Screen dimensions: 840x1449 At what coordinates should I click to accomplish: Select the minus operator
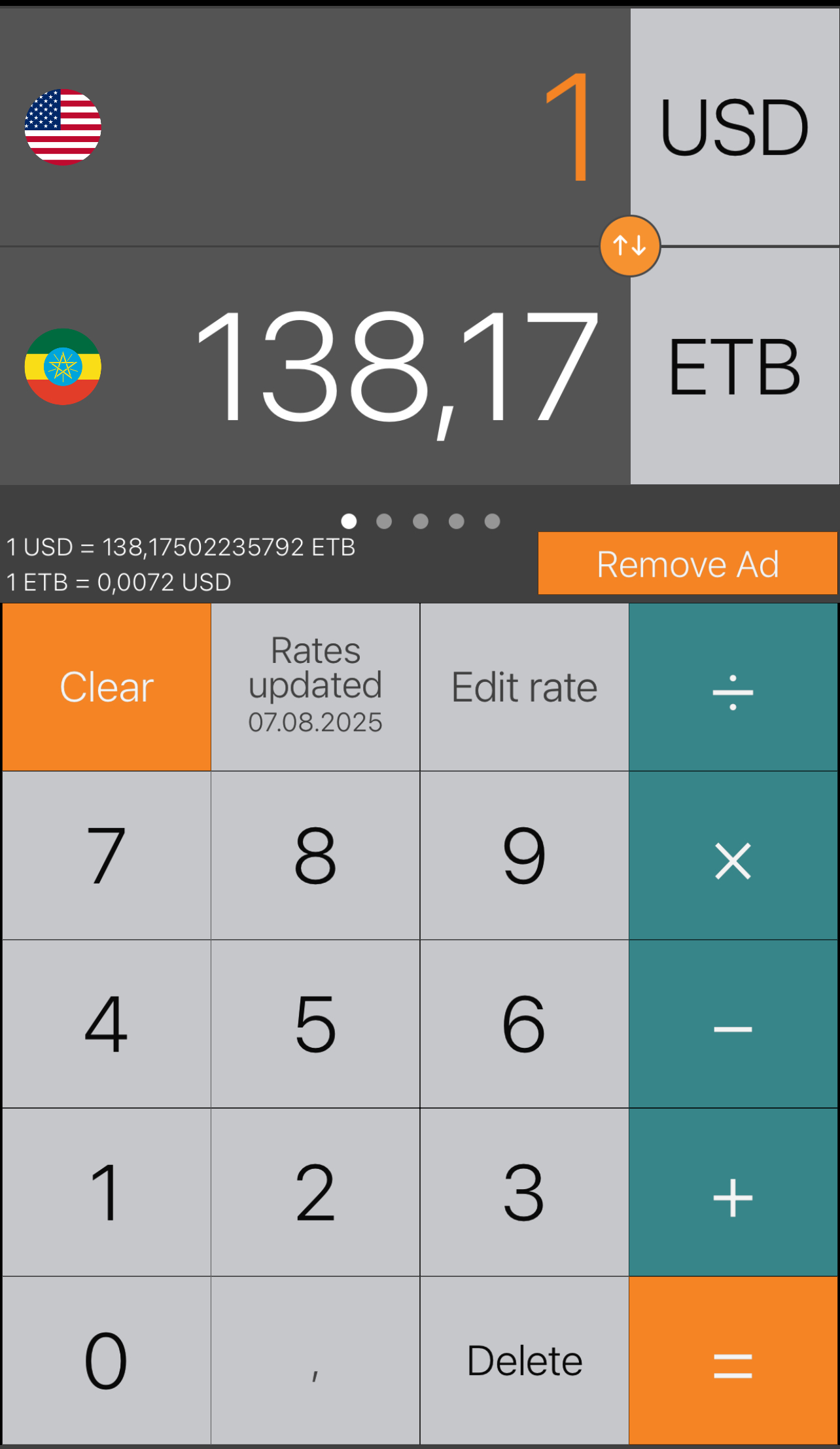click(733, 1024)
